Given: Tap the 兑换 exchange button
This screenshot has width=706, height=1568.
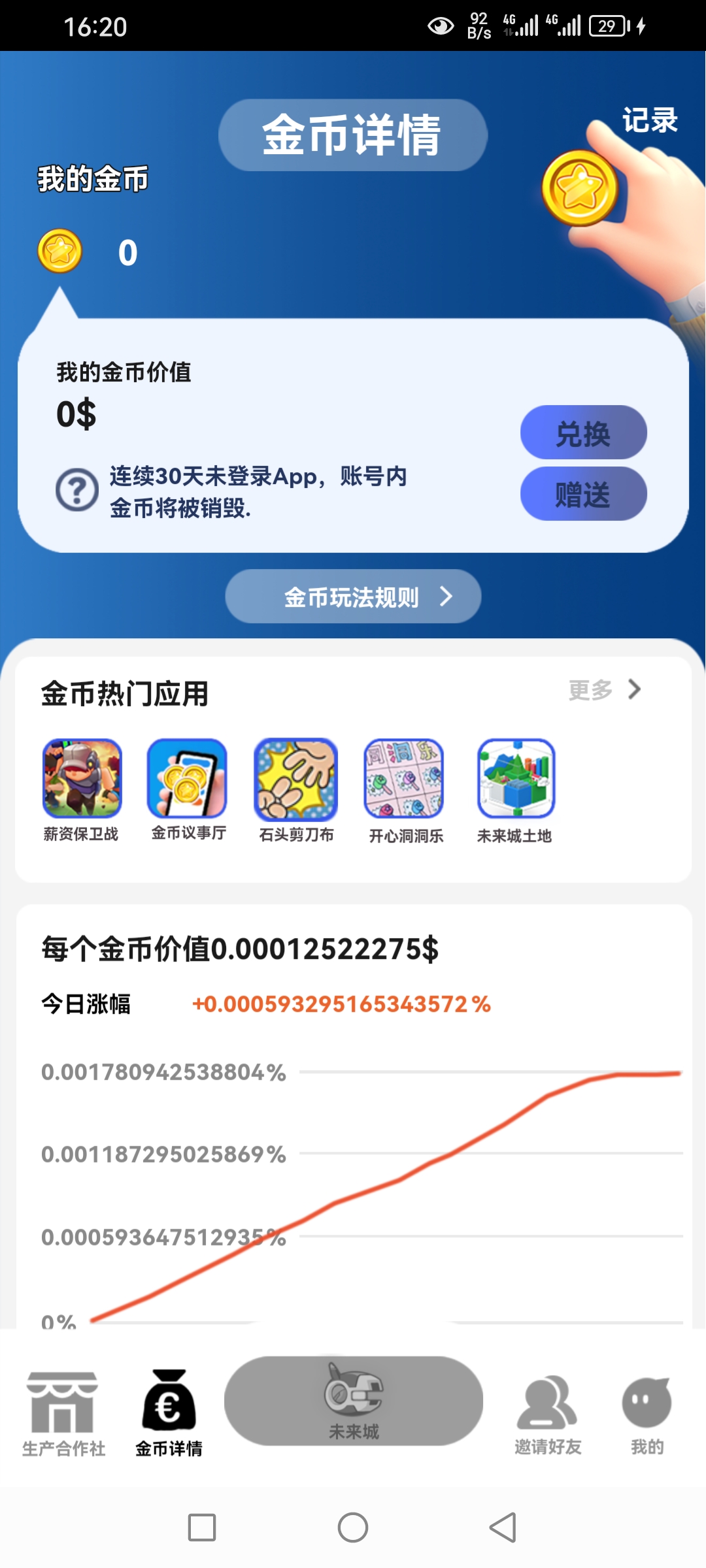Looking at the screenshot, I should (x=583, y=433).
